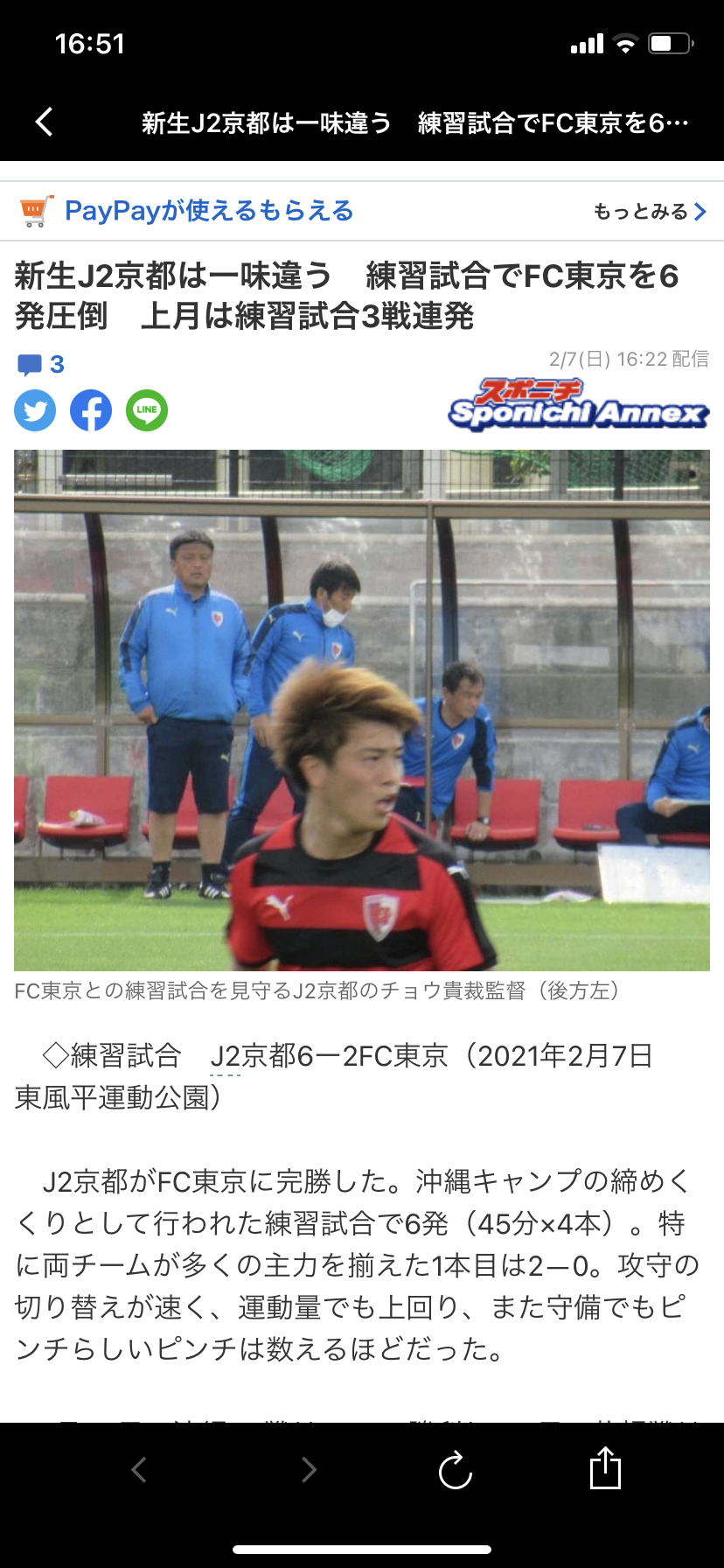Share this article on Twitter
This screenshot has height=1568, width=724.
pyautogui.click(x=35, y=409)
